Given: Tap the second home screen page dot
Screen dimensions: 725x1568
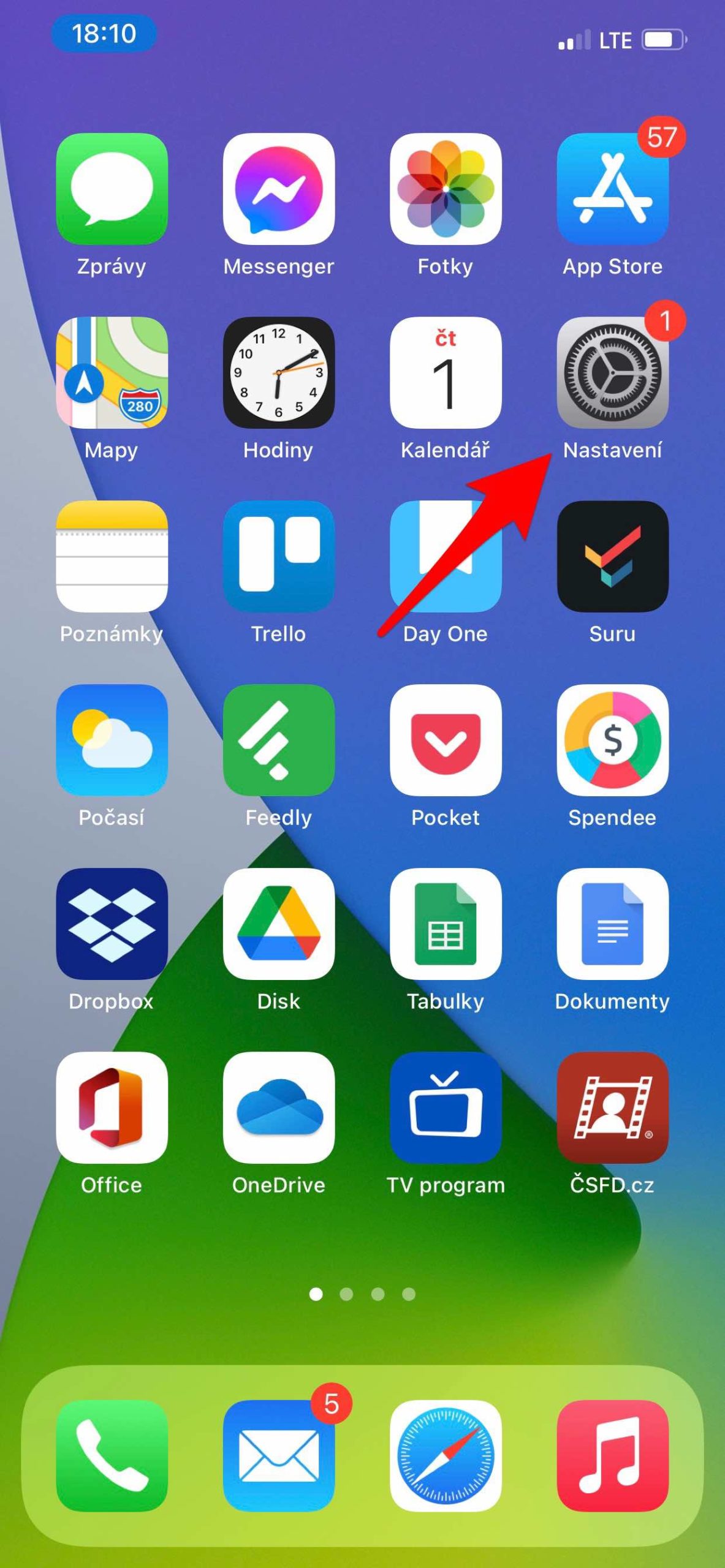Looking at the screenshot, I should click(346, 1295).
